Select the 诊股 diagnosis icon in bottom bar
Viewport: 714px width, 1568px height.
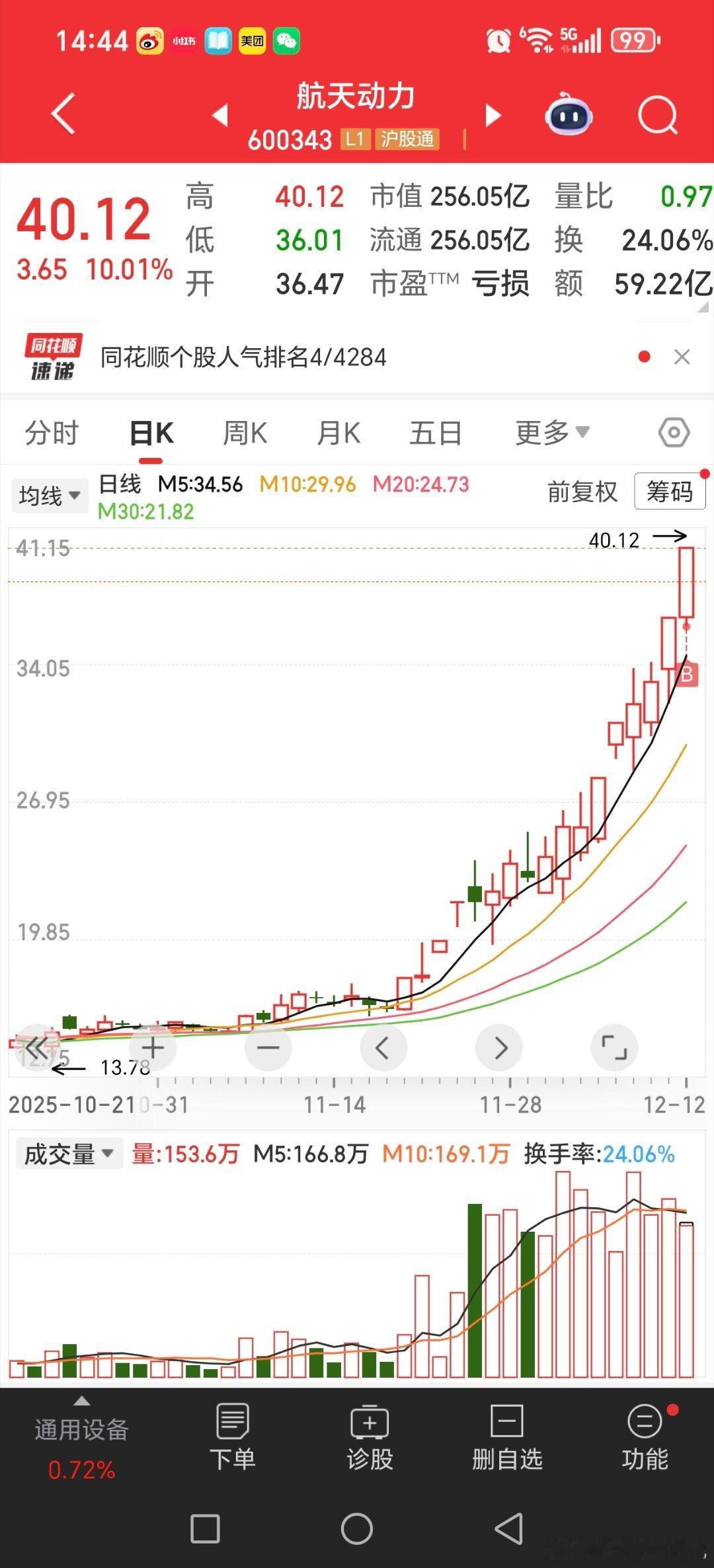click(x=370, y=1438)
